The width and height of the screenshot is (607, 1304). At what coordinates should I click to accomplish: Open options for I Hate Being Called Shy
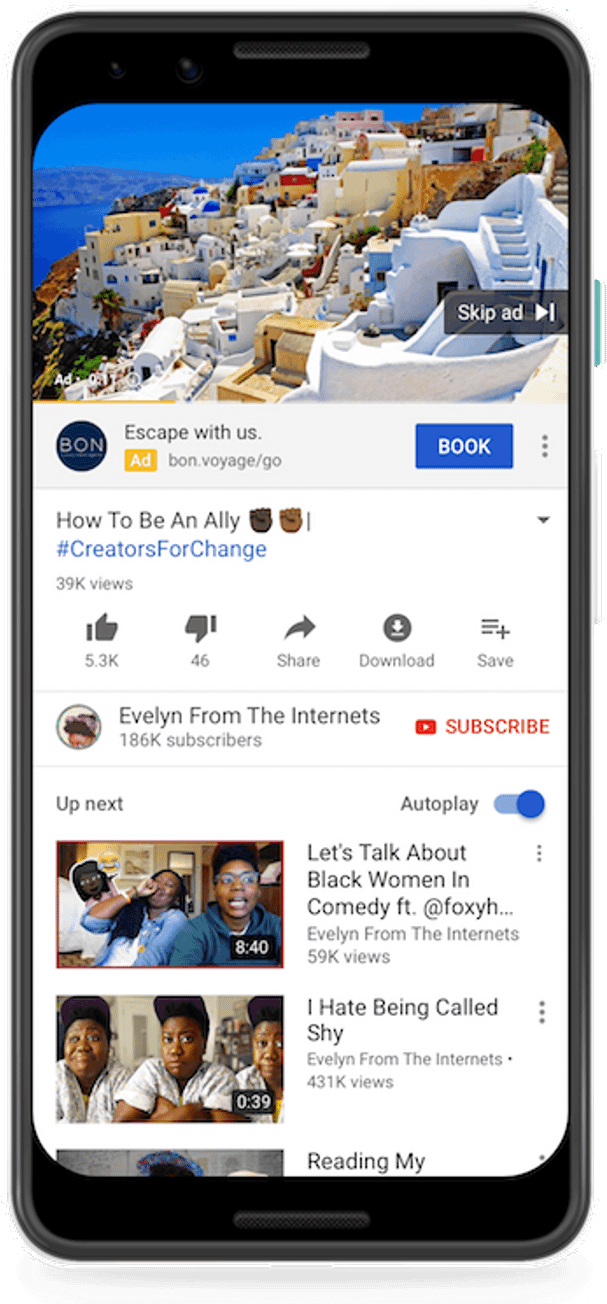pyautogui.click(x=541, y=1011)
